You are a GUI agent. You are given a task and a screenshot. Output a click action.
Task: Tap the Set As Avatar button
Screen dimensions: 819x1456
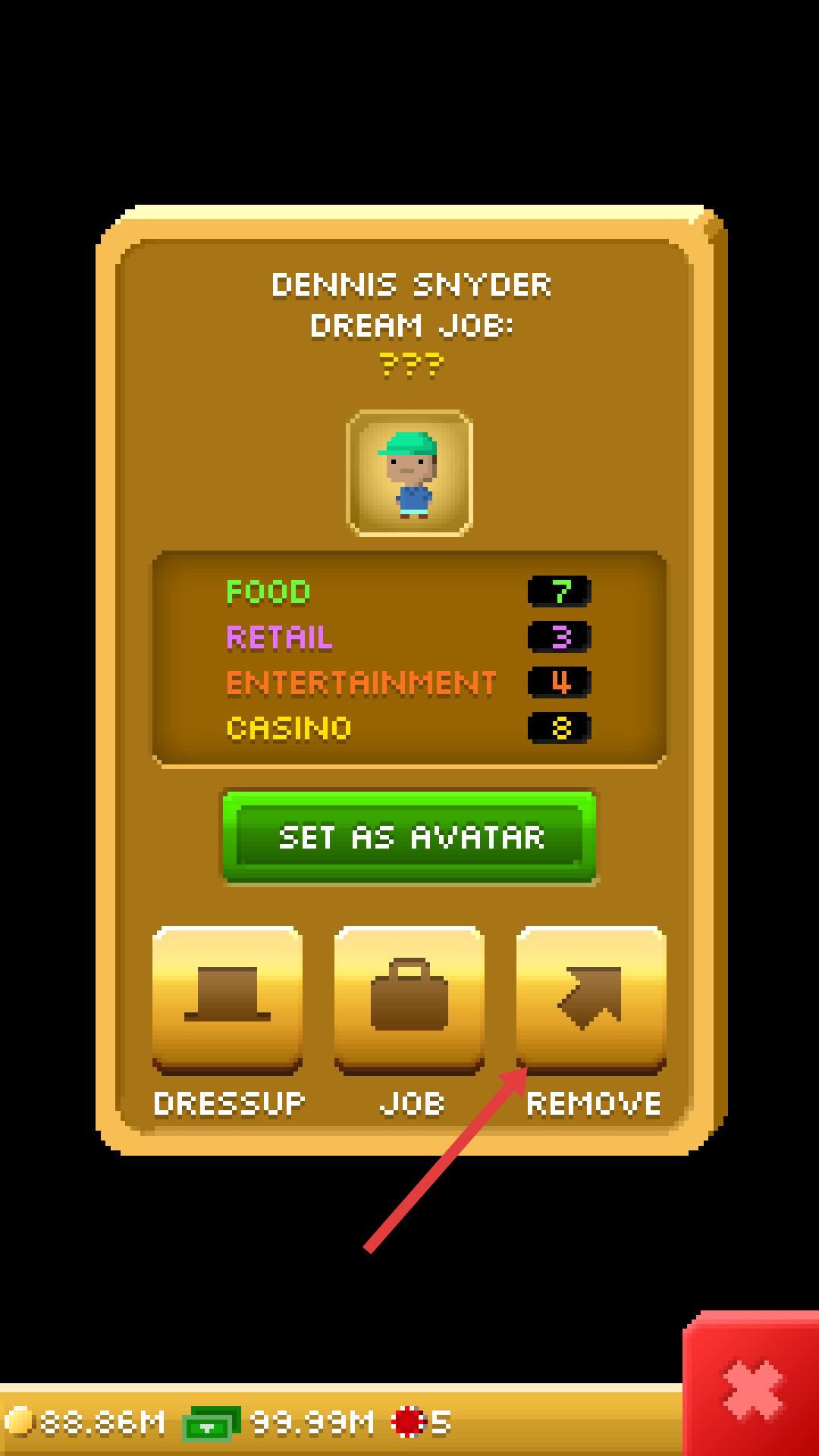(x=409, y=837)
